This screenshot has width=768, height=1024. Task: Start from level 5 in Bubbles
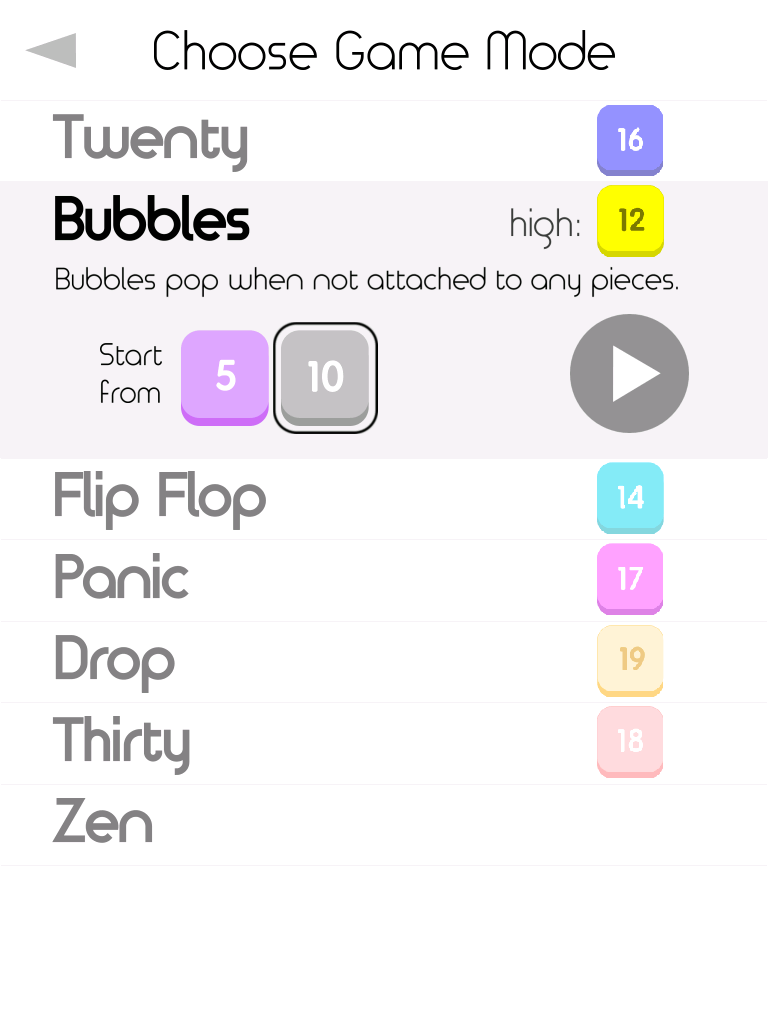click(x=225, y=377)
